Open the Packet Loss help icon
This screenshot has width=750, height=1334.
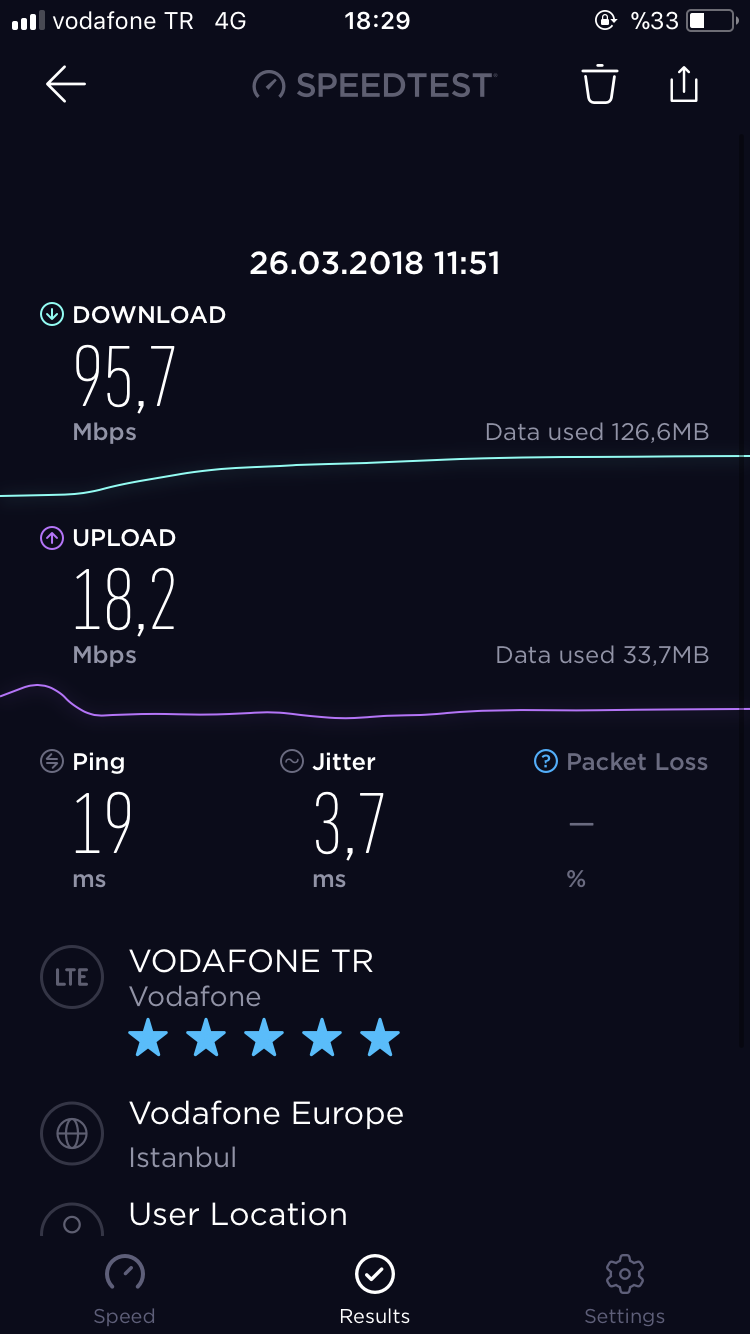[545, 762]
